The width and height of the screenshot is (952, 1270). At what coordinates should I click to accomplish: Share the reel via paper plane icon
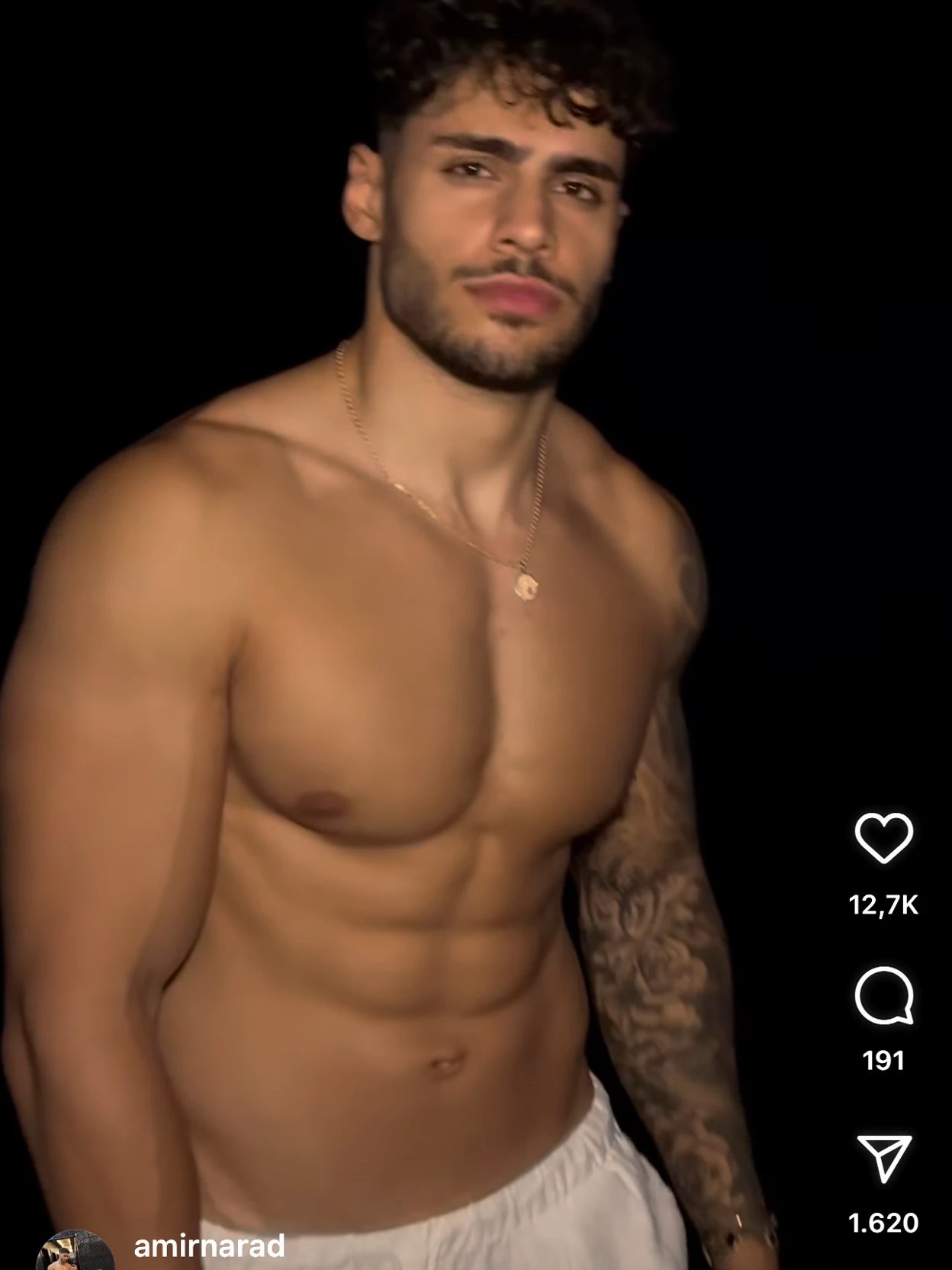point(883,1158)
